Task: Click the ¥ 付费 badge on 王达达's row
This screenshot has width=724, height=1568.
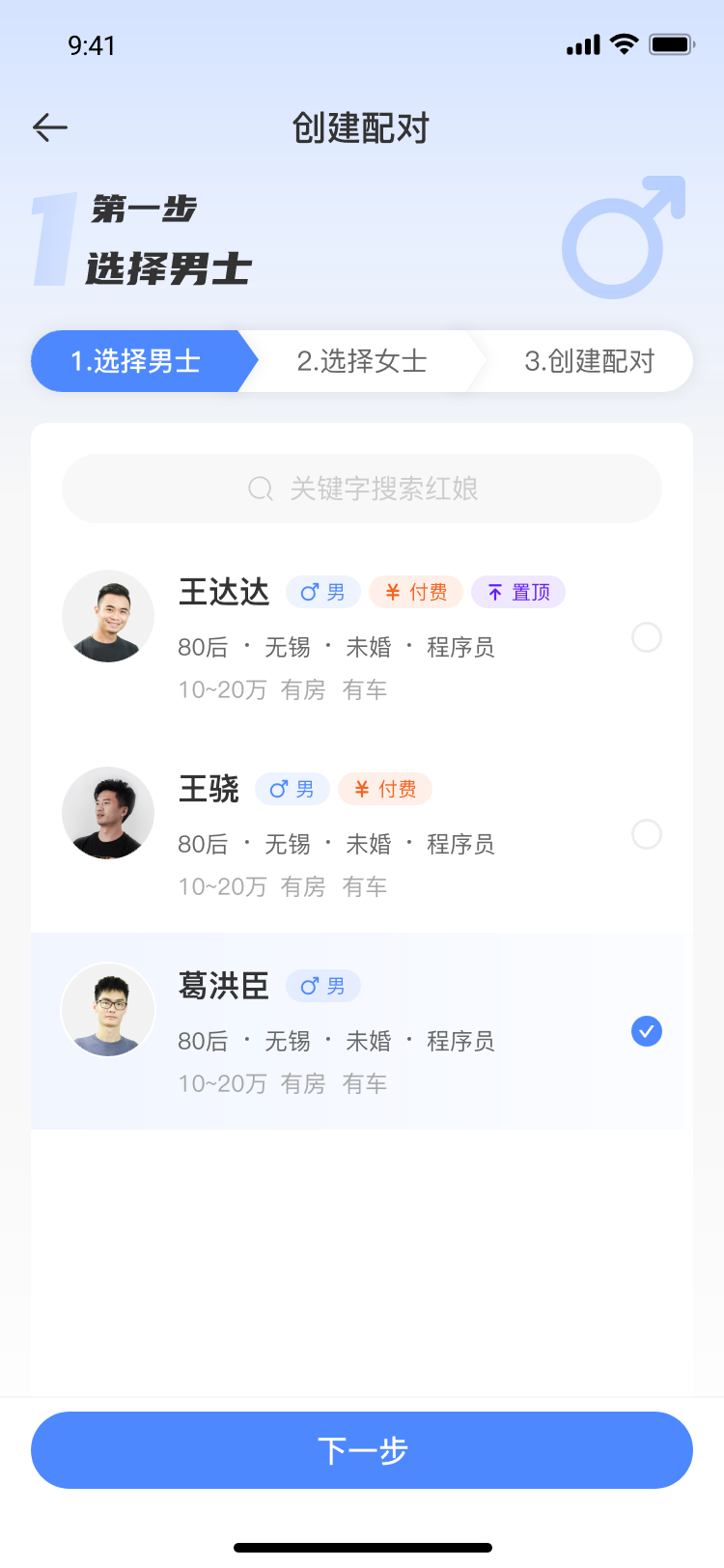Action: pos(415,592)
